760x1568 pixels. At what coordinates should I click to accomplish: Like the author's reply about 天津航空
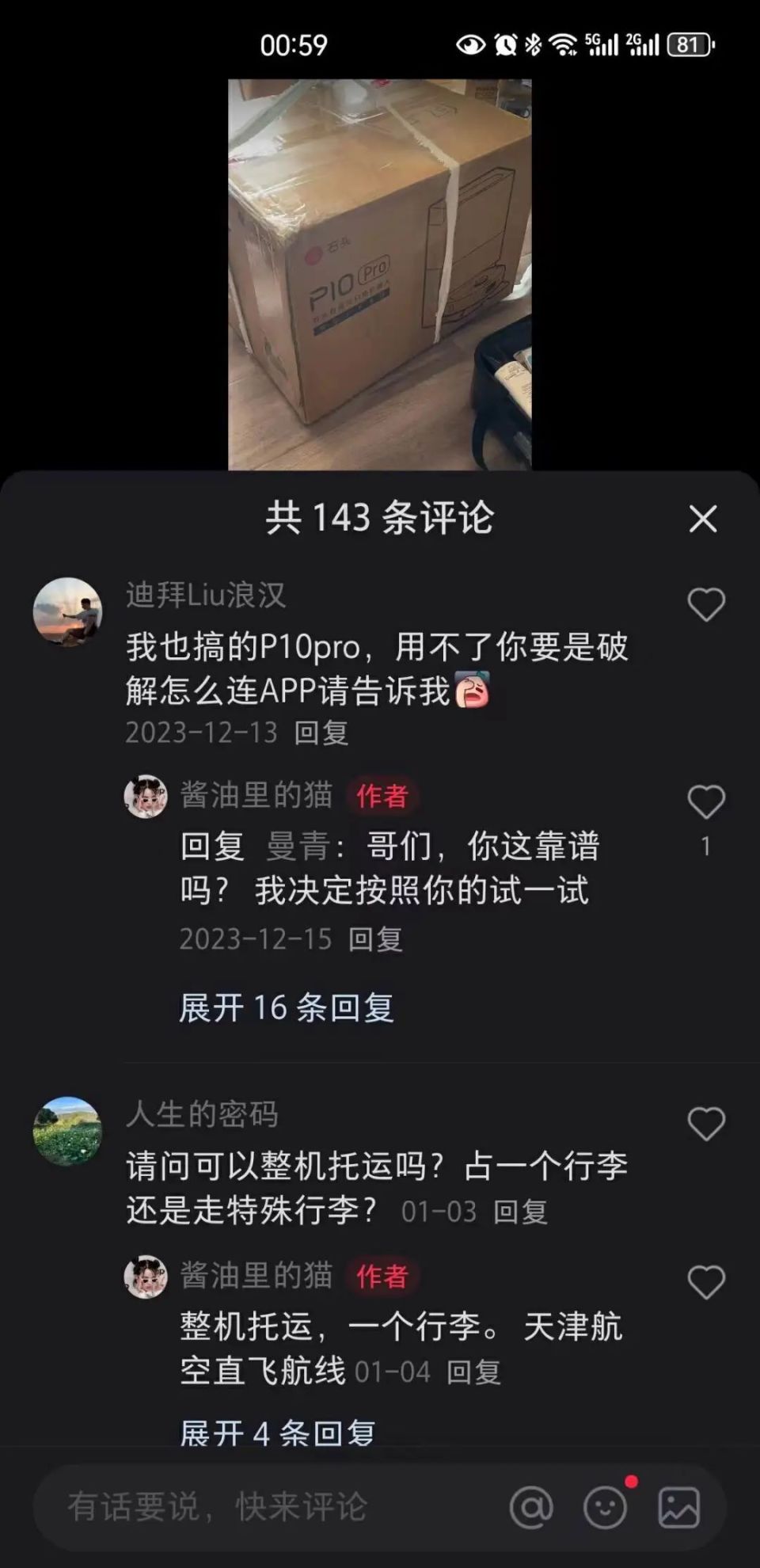[x=707, y=1283]
